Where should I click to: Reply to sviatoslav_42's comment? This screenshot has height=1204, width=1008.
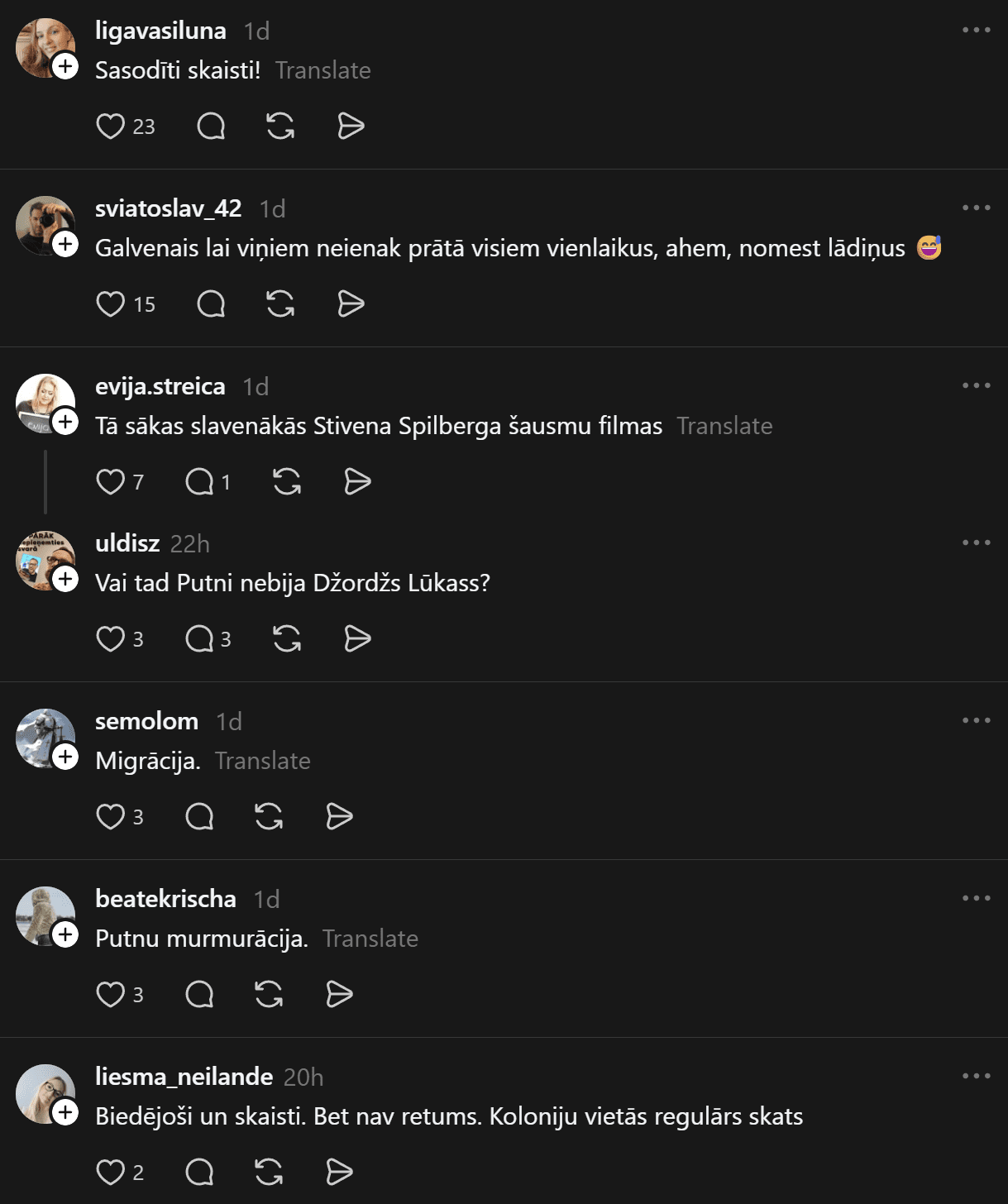(x=211, y=304)
